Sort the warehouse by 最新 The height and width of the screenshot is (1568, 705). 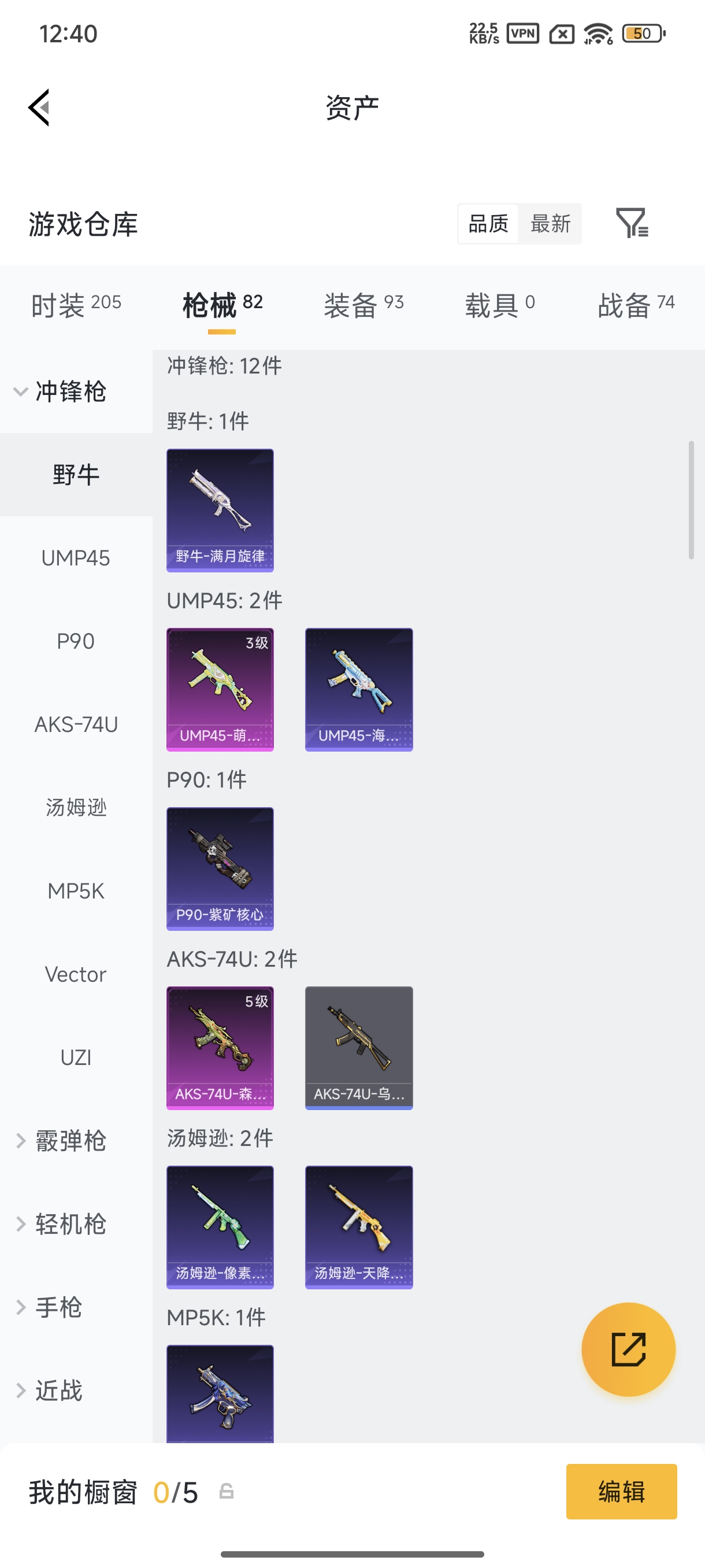[x=550, y=223]
